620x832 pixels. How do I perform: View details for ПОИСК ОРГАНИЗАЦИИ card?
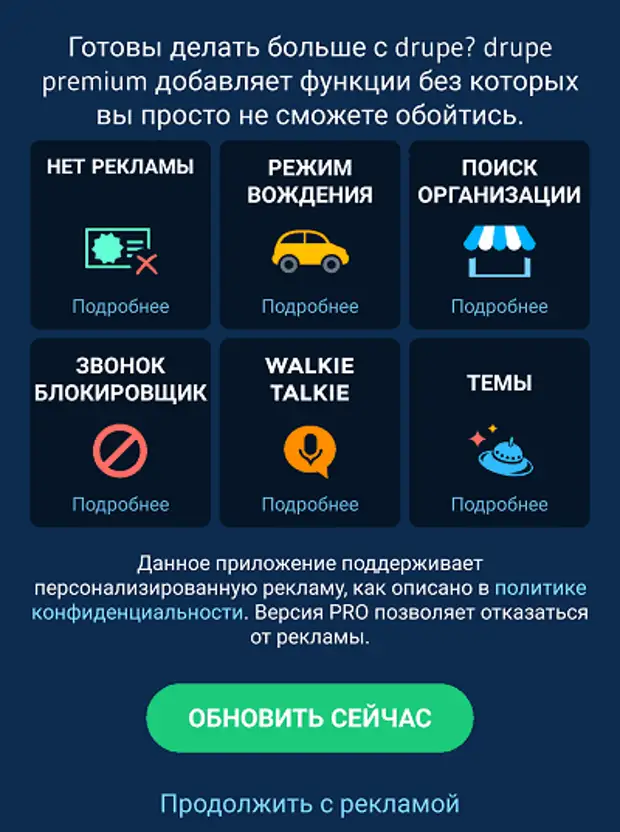click(x=499, y=307)
